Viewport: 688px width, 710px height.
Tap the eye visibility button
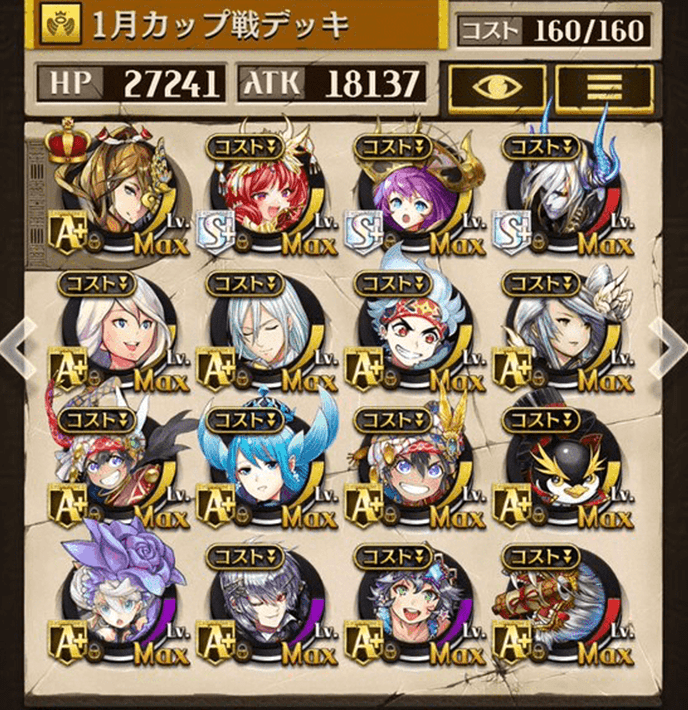(497, 87)
